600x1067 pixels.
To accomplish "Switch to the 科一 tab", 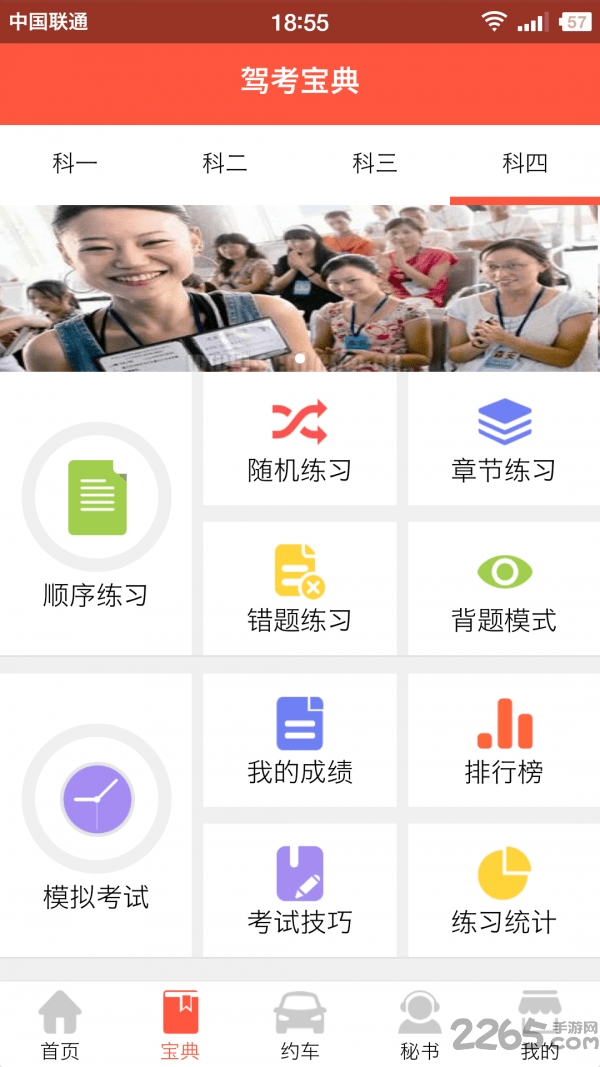I will click(x=75, y=163).
